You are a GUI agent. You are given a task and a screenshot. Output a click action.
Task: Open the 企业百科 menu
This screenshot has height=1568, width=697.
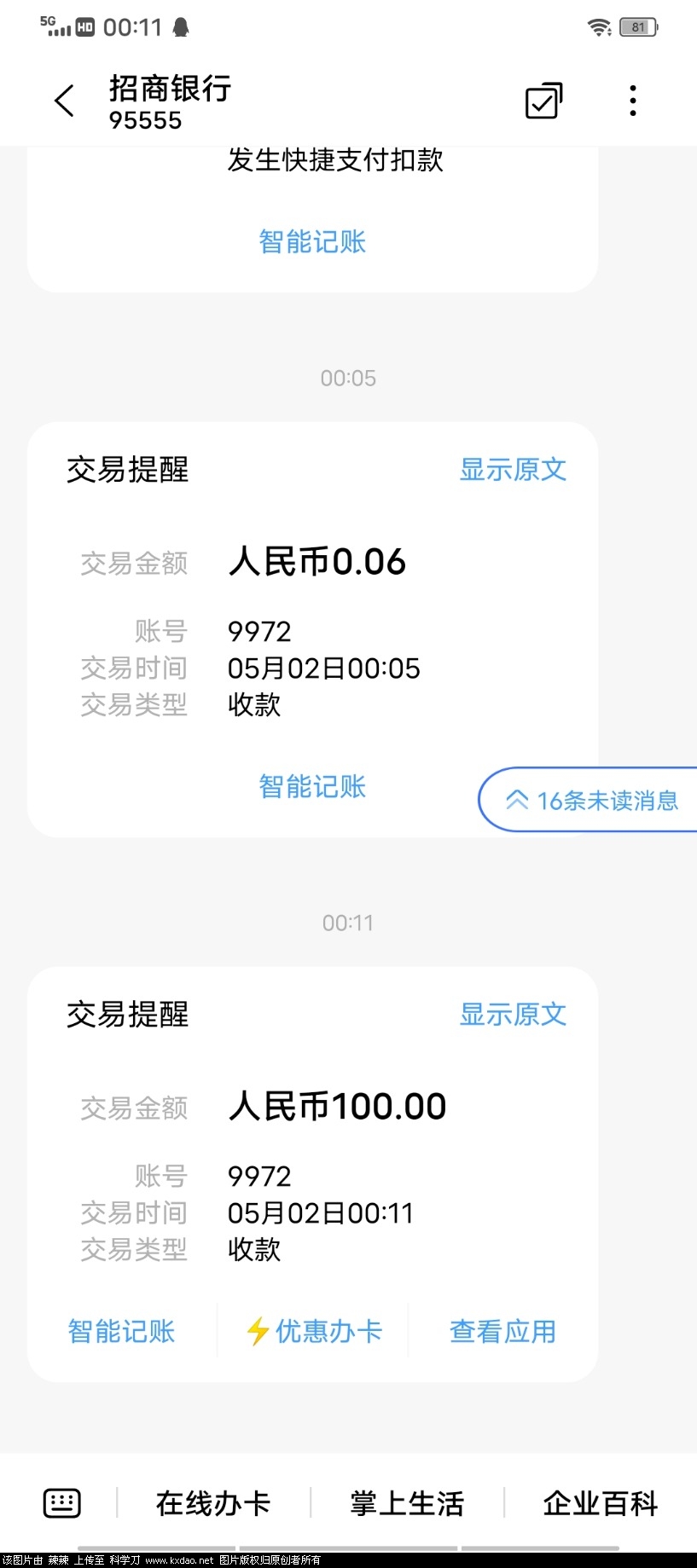pyautogui.click(x=601, y=1503)
